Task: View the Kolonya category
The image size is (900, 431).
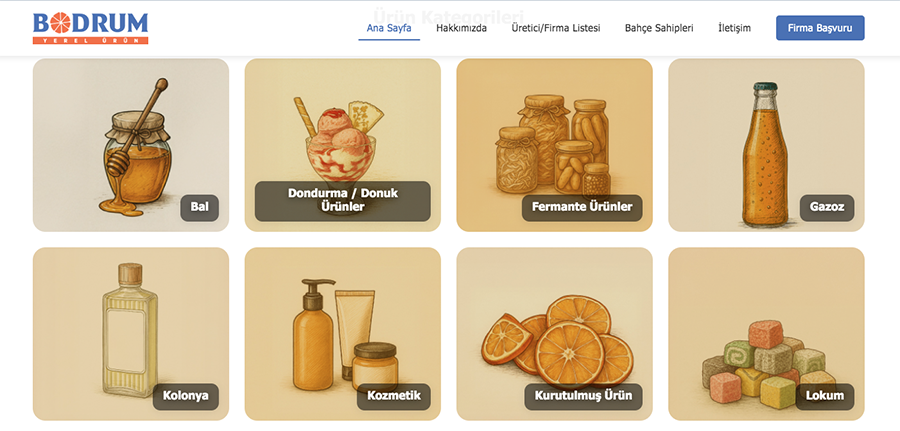Action: click(x=131, y=333)
